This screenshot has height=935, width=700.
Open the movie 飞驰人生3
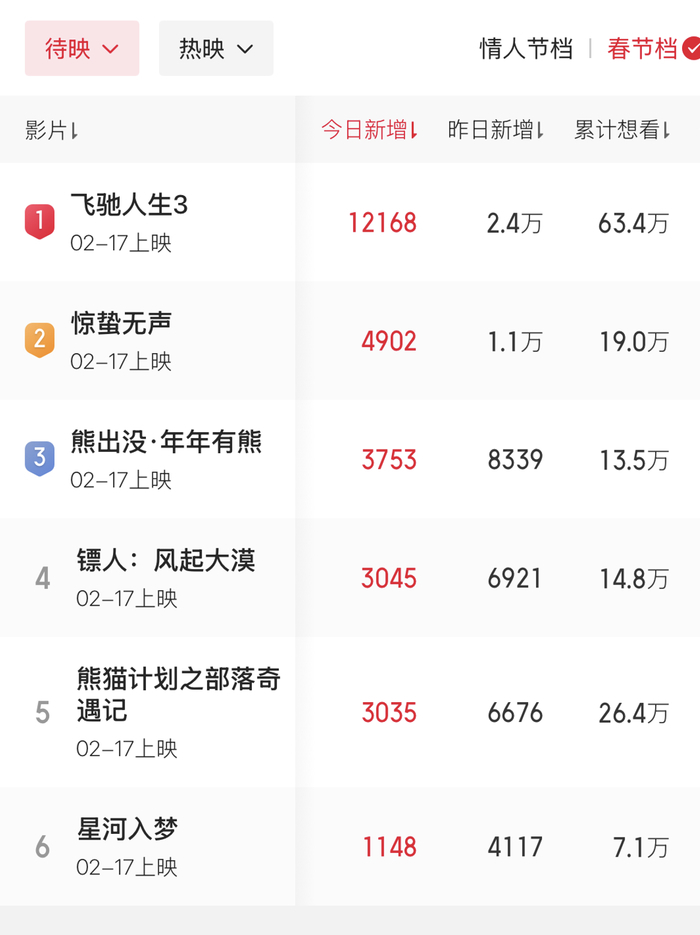tap(129, 206)
